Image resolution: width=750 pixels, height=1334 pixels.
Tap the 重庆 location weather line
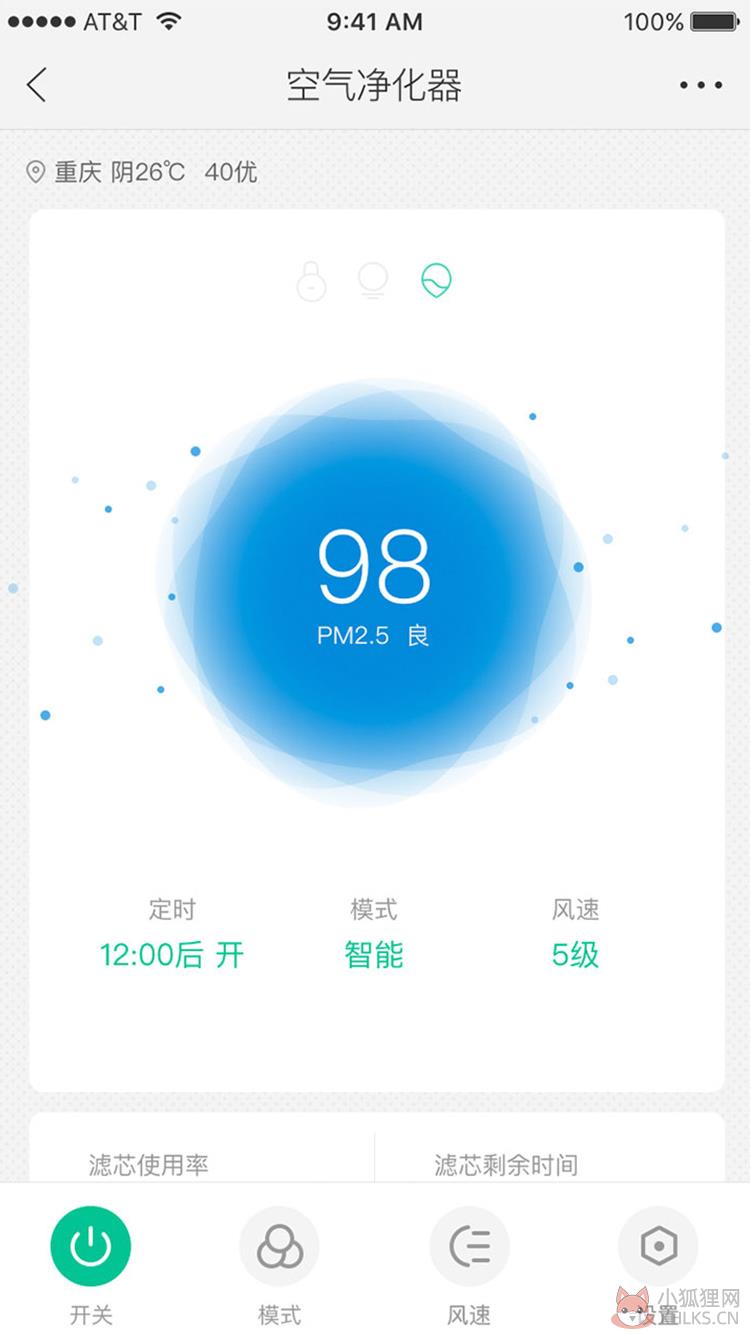click(141, 172)
